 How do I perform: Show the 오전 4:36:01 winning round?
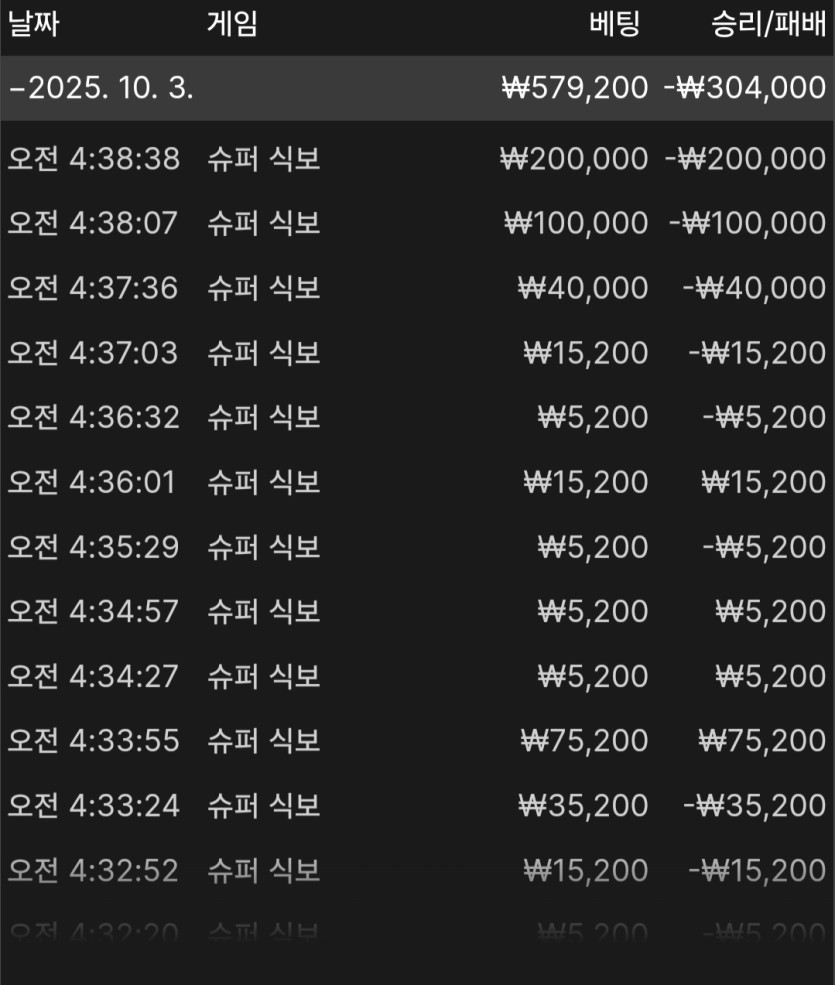417,482
